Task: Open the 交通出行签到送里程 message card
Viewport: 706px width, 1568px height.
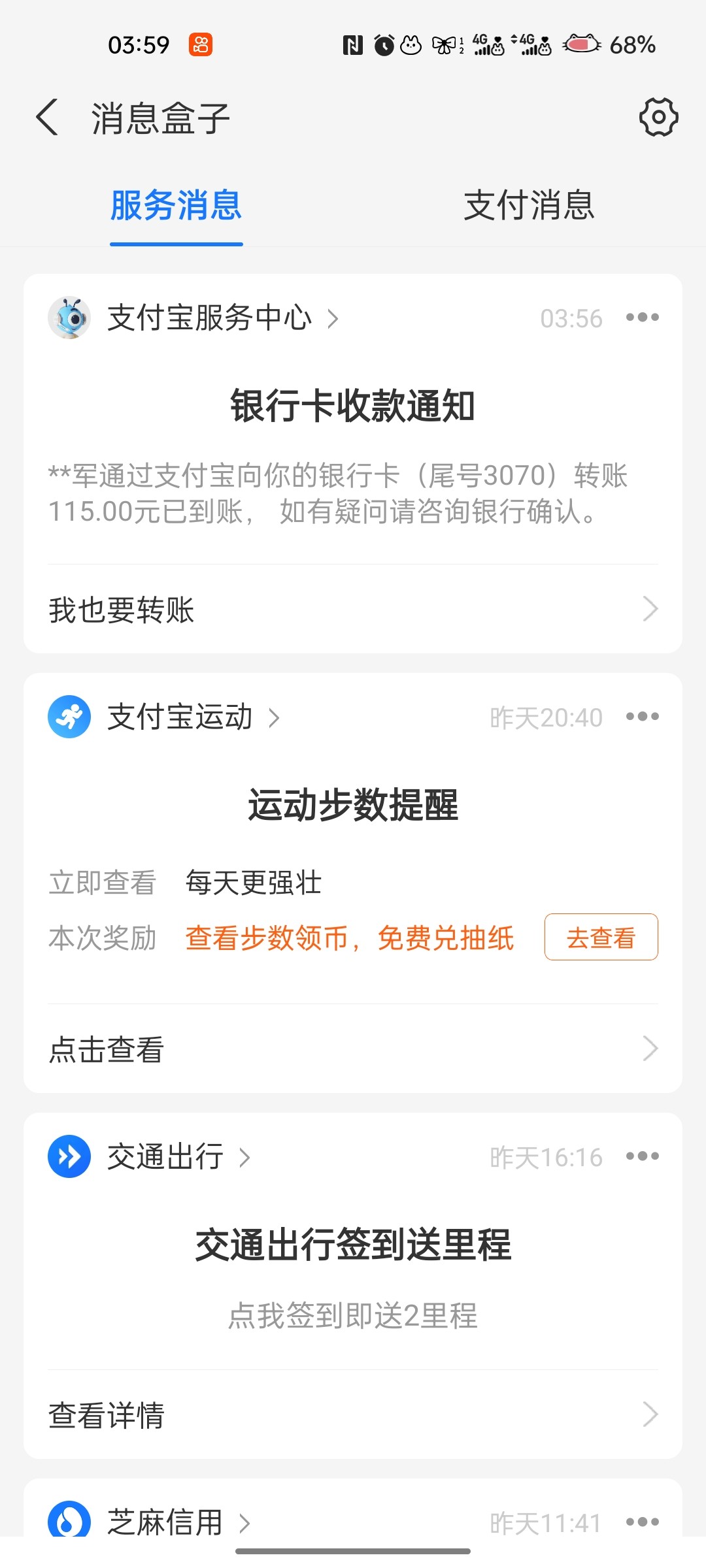Action: [353, 1274]
